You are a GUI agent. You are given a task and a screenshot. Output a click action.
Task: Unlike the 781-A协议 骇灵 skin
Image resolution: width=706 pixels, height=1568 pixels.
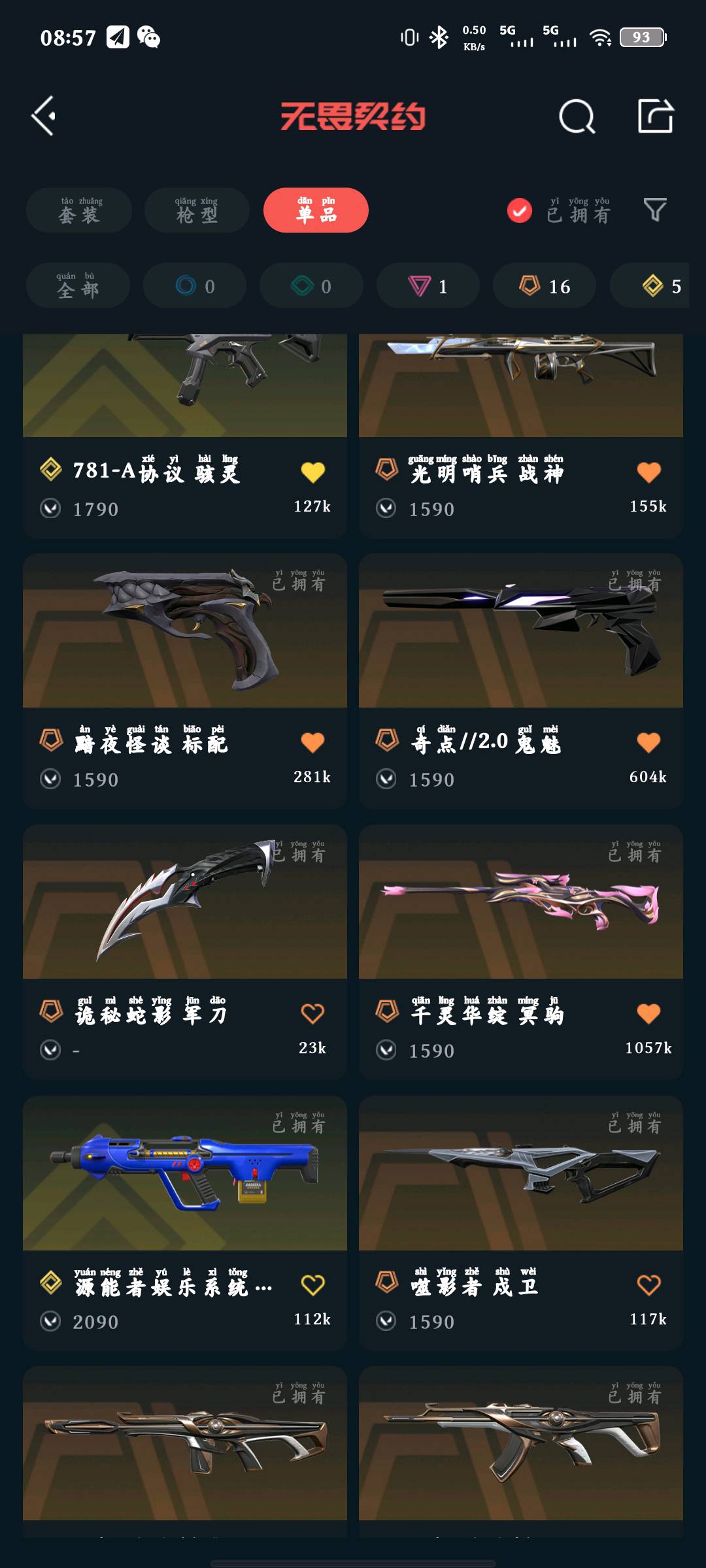(x=312, y=472)
